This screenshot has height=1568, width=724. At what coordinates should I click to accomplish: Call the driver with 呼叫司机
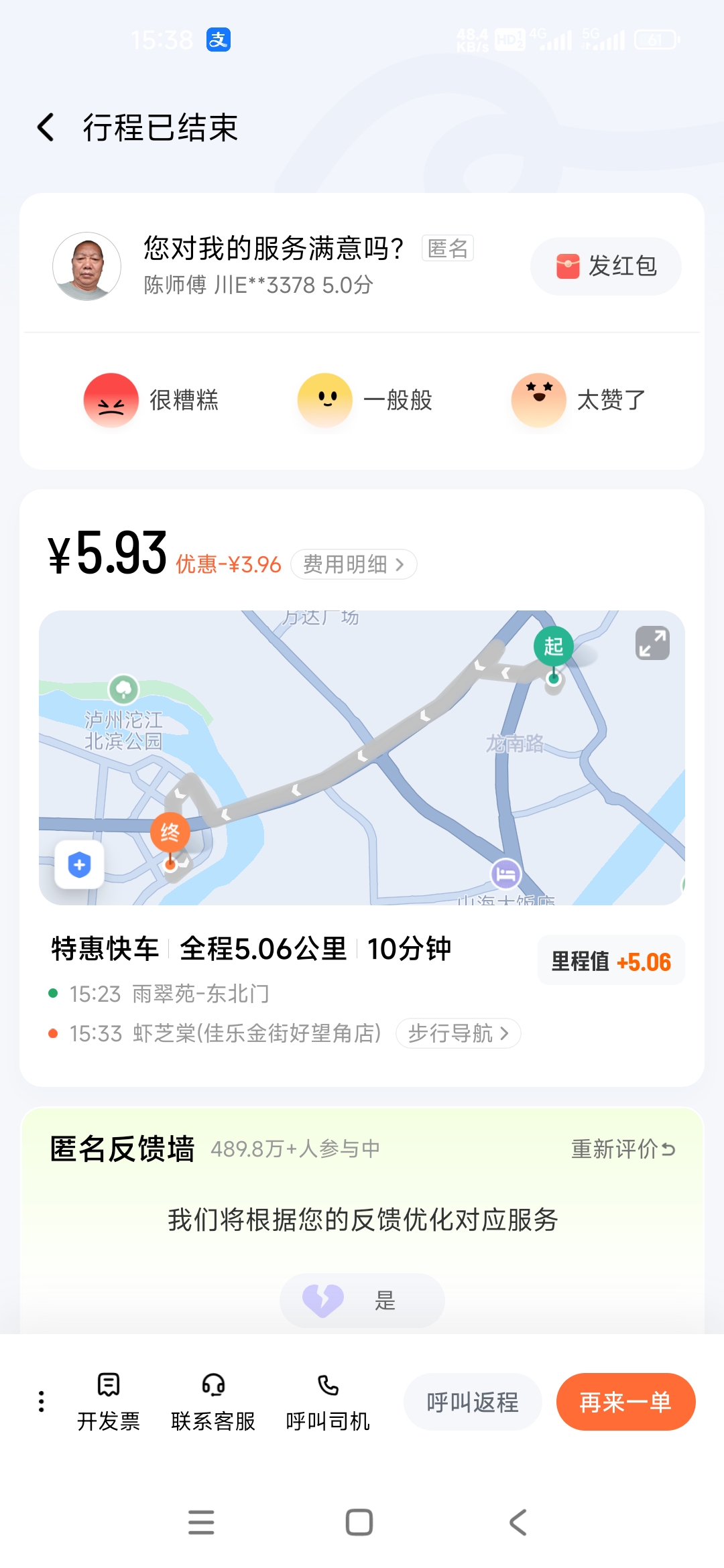click(x=328, y=1401)
